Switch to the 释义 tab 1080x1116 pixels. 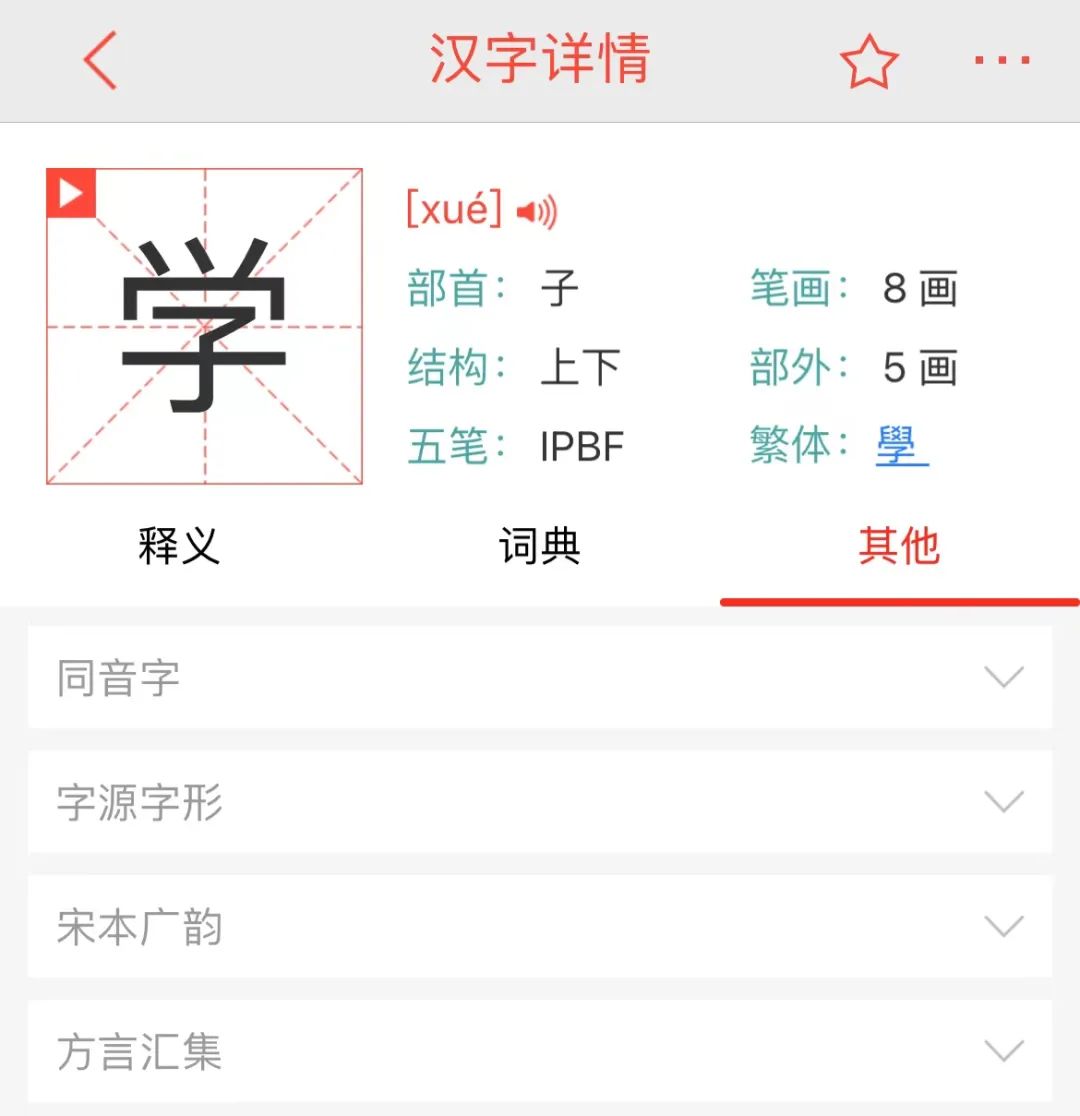180,546
